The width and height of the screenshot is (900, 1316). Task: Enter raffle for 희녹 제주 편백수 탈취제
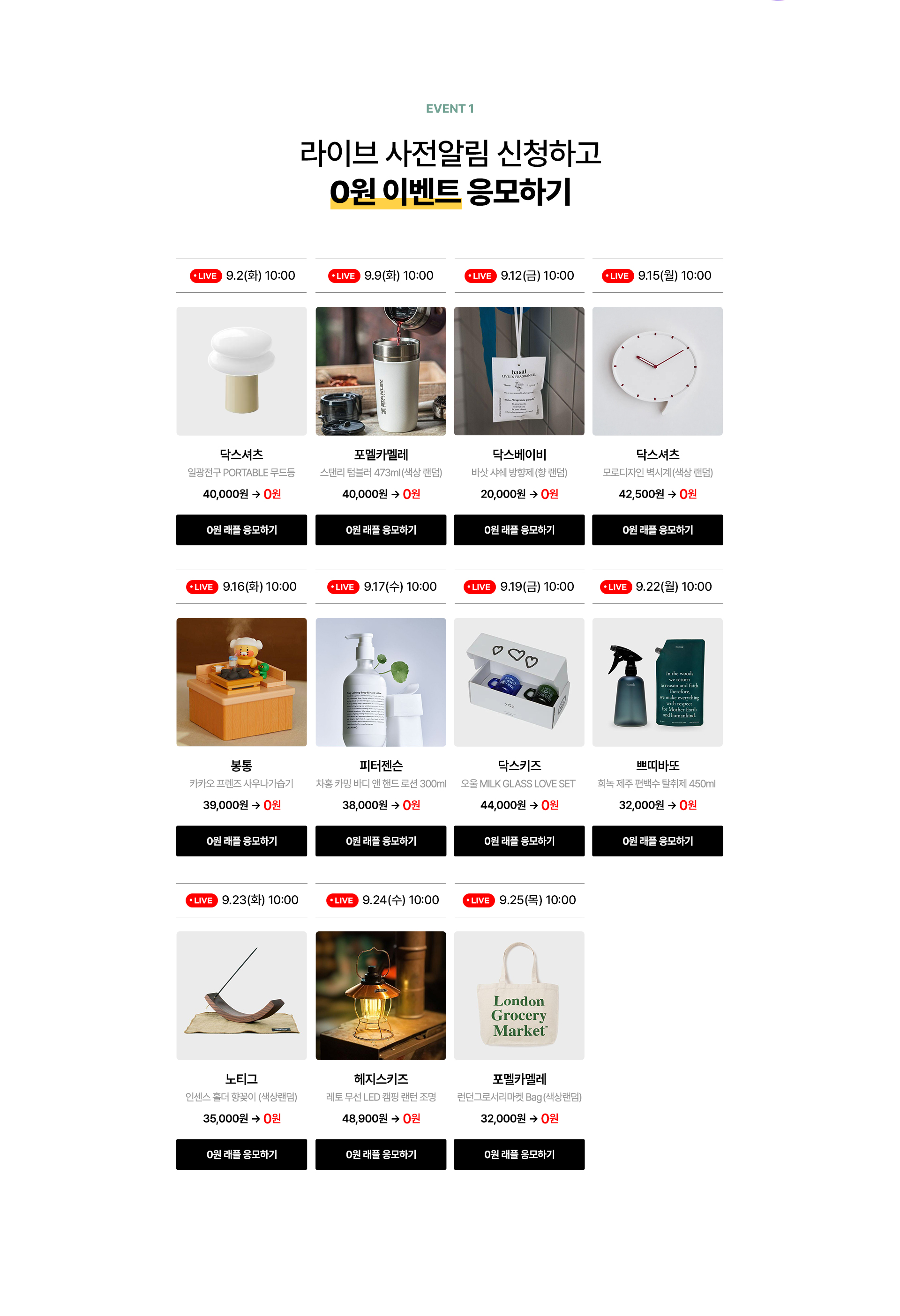pyautogui.click(x=657, y=840)
